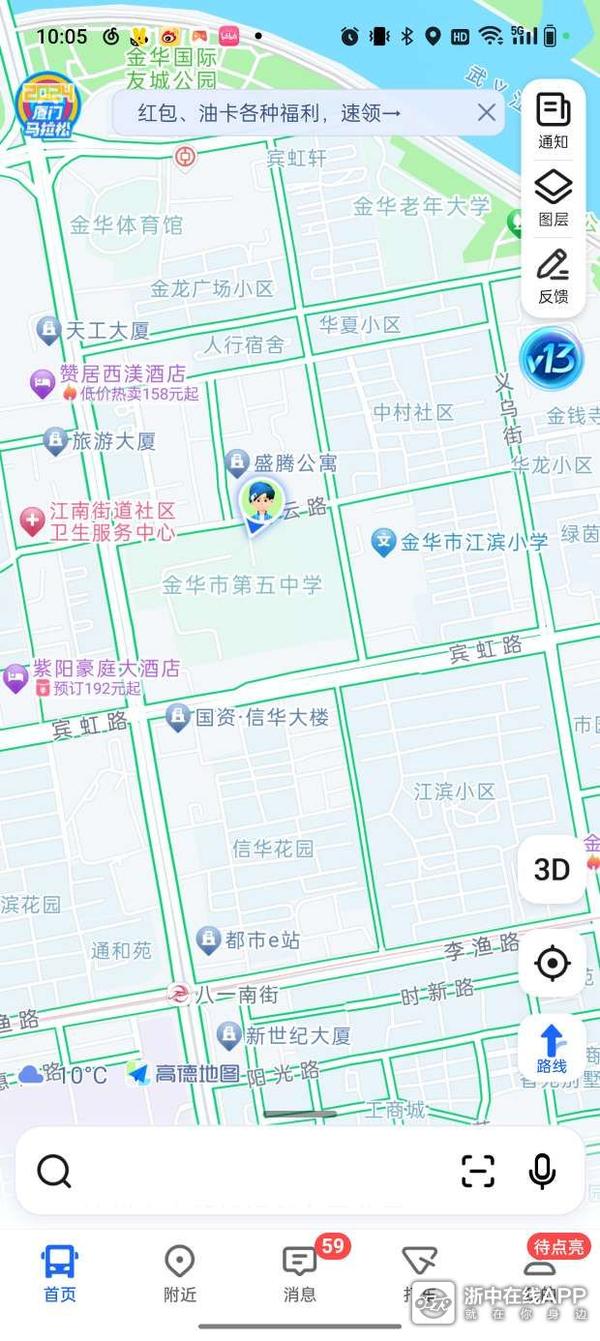Switch map to 3D view
600x1341 pixels.
coord(552,869)
